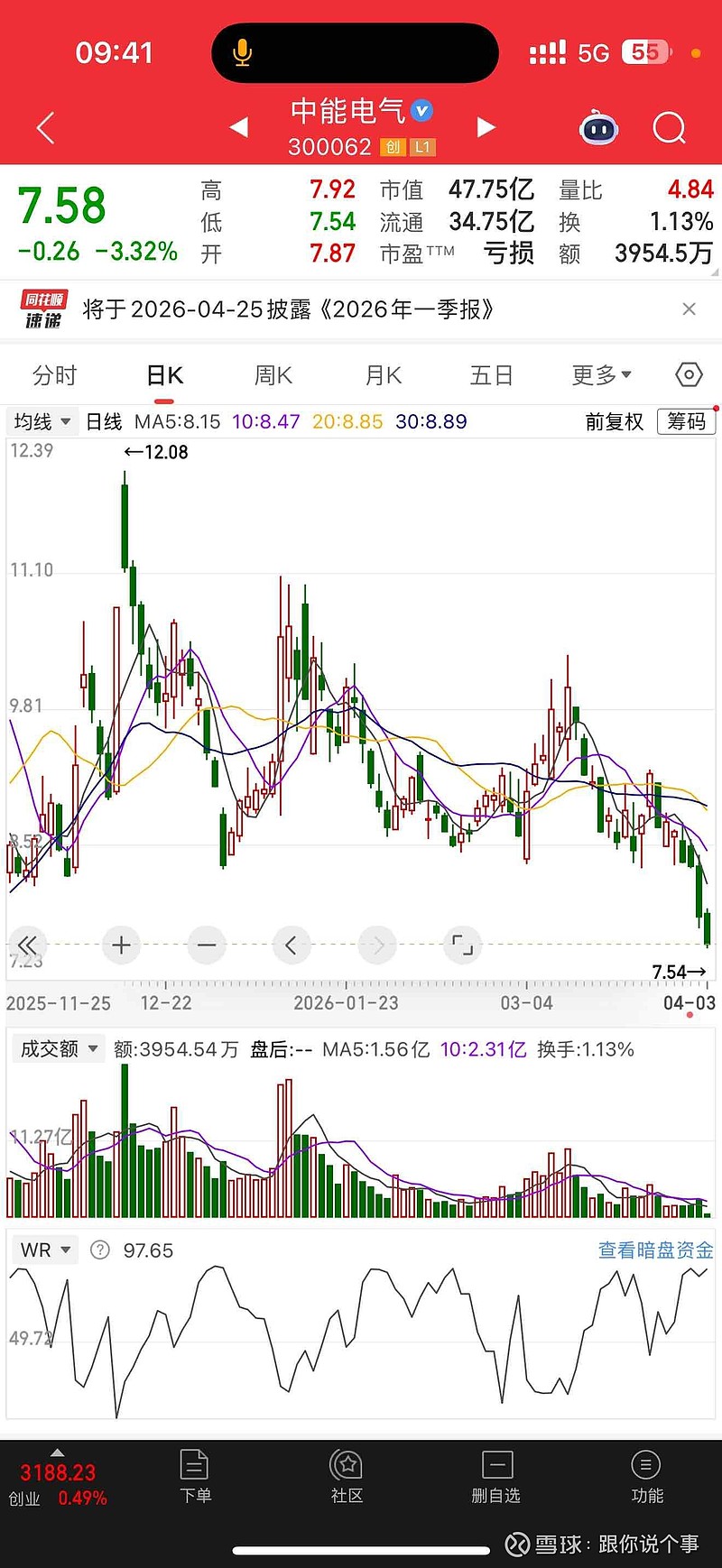The height and width of the screenshot is (1568, 722).
Task: Expand the 更多 period dropdown
Action: pos(601,375)
